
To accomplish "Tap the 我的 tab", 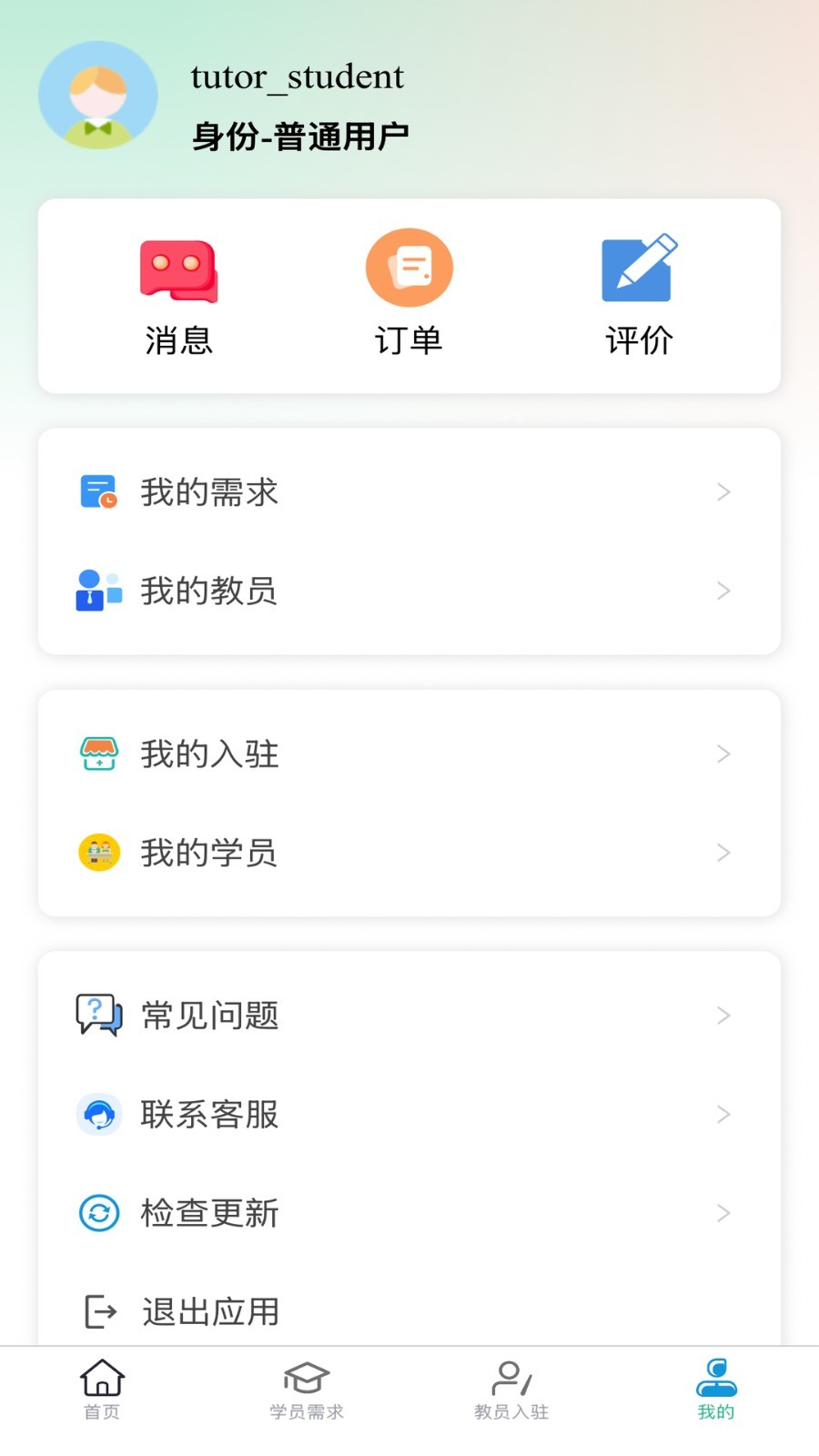I will click(716, 1390).
